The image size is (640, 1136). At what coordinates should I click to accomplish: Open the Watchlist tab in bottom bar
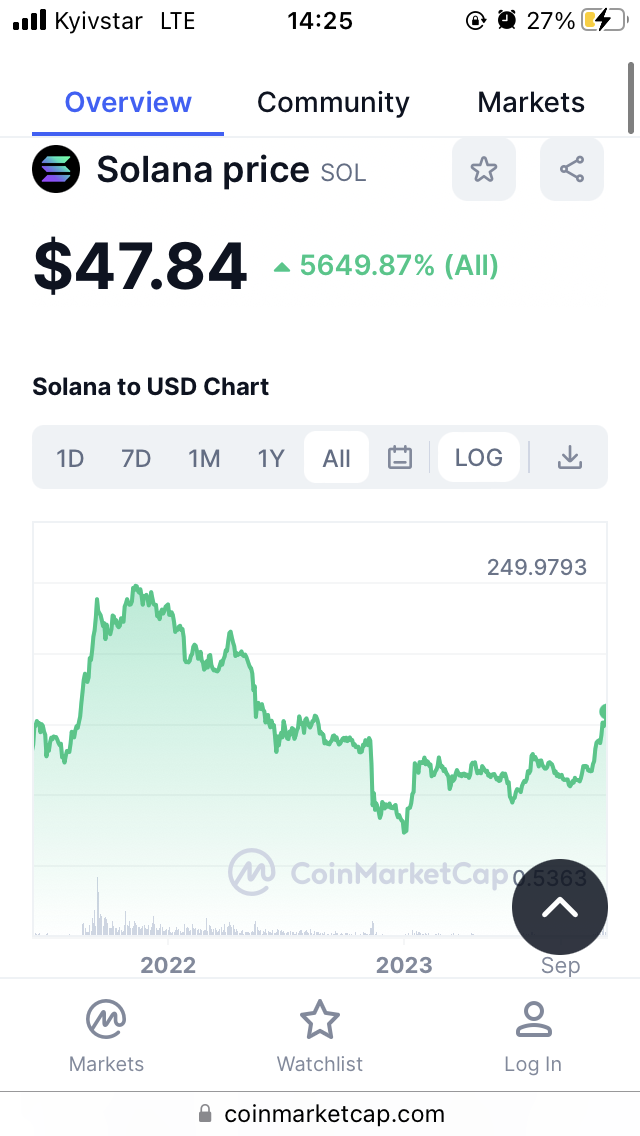click(x=320, y=1037)
